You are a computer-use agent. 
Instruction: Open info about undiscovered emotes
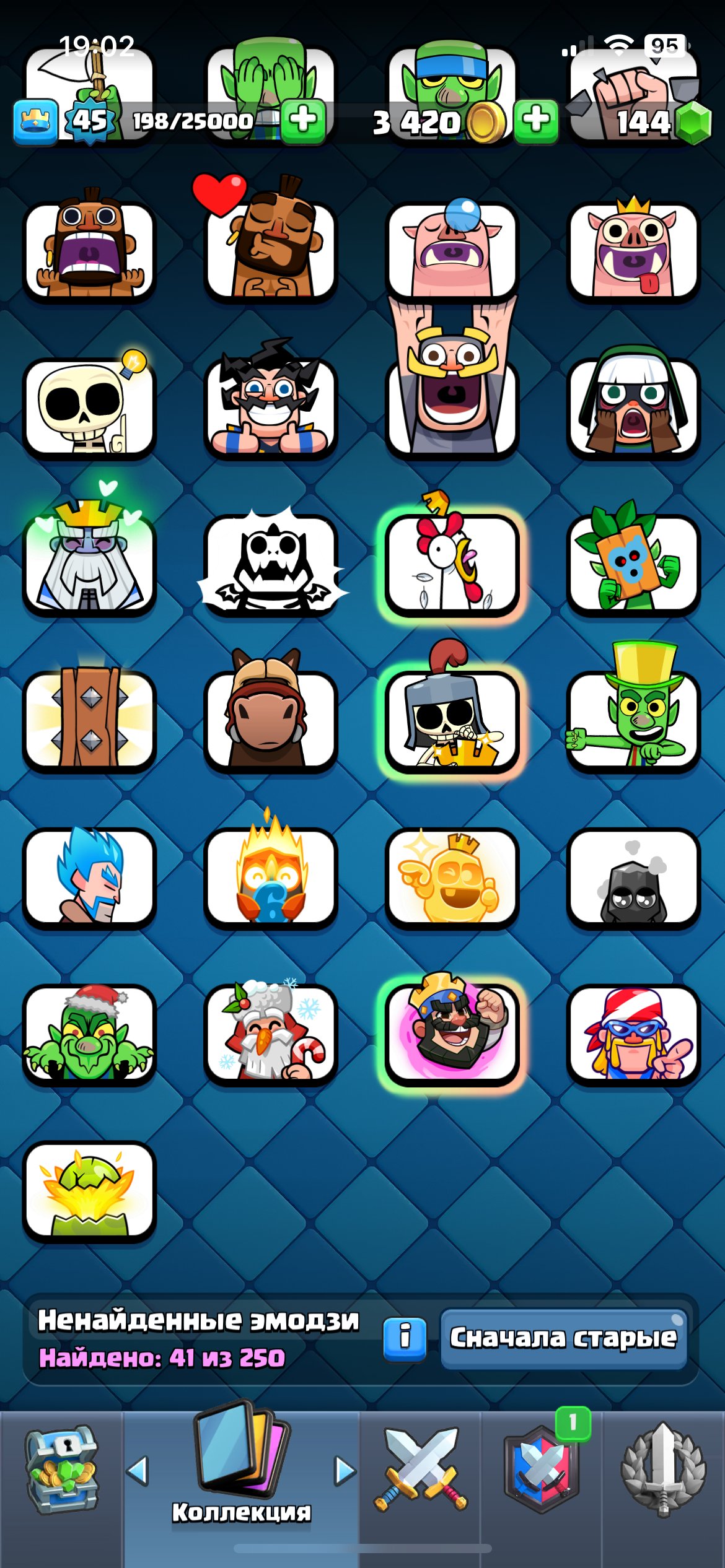[405, 1339]
